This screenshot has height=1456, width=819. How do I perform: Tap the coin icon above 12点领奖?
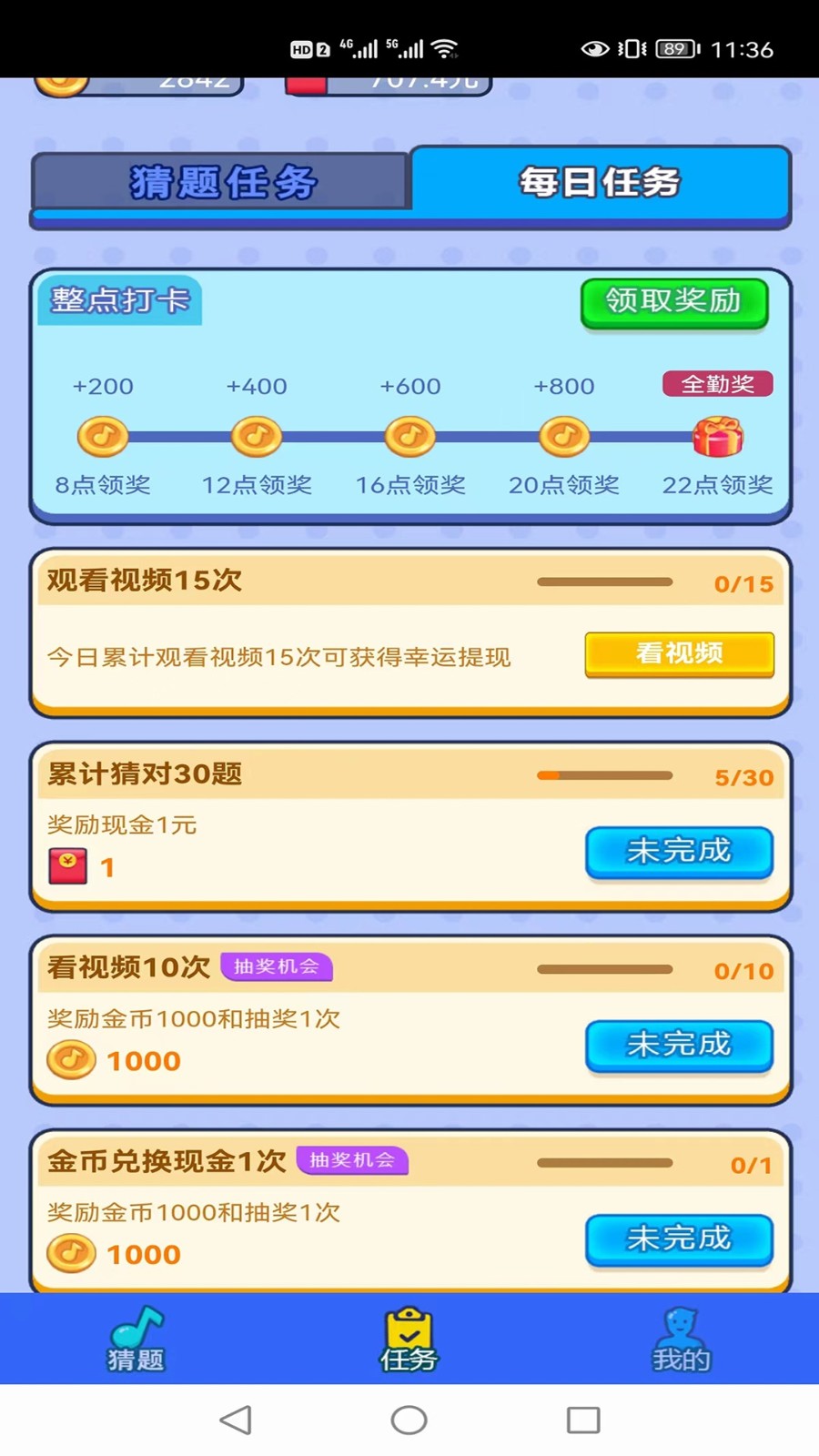[257, 436]
